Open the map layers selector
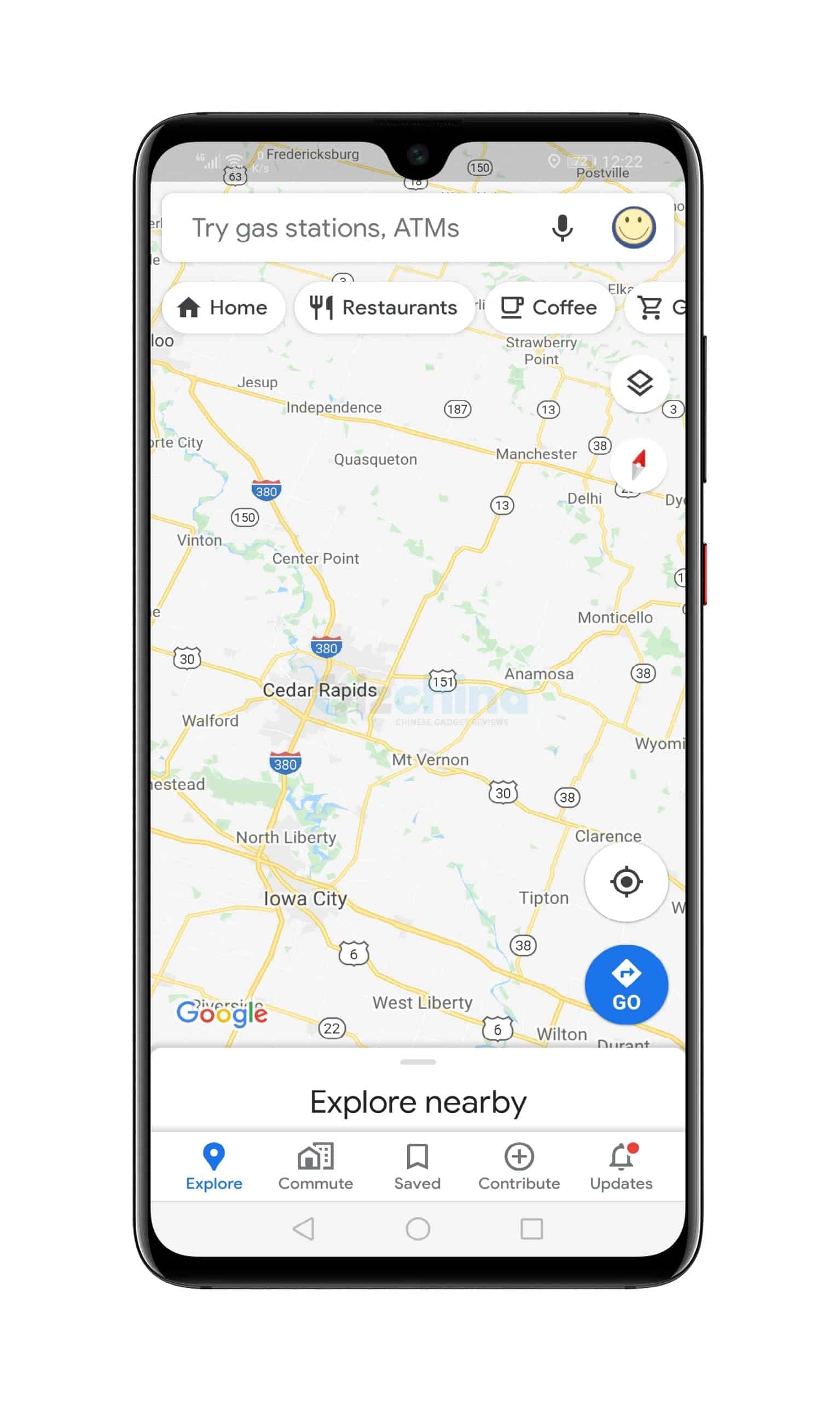Viewport: 840px width, 1401px height. (x=640, y=384)
